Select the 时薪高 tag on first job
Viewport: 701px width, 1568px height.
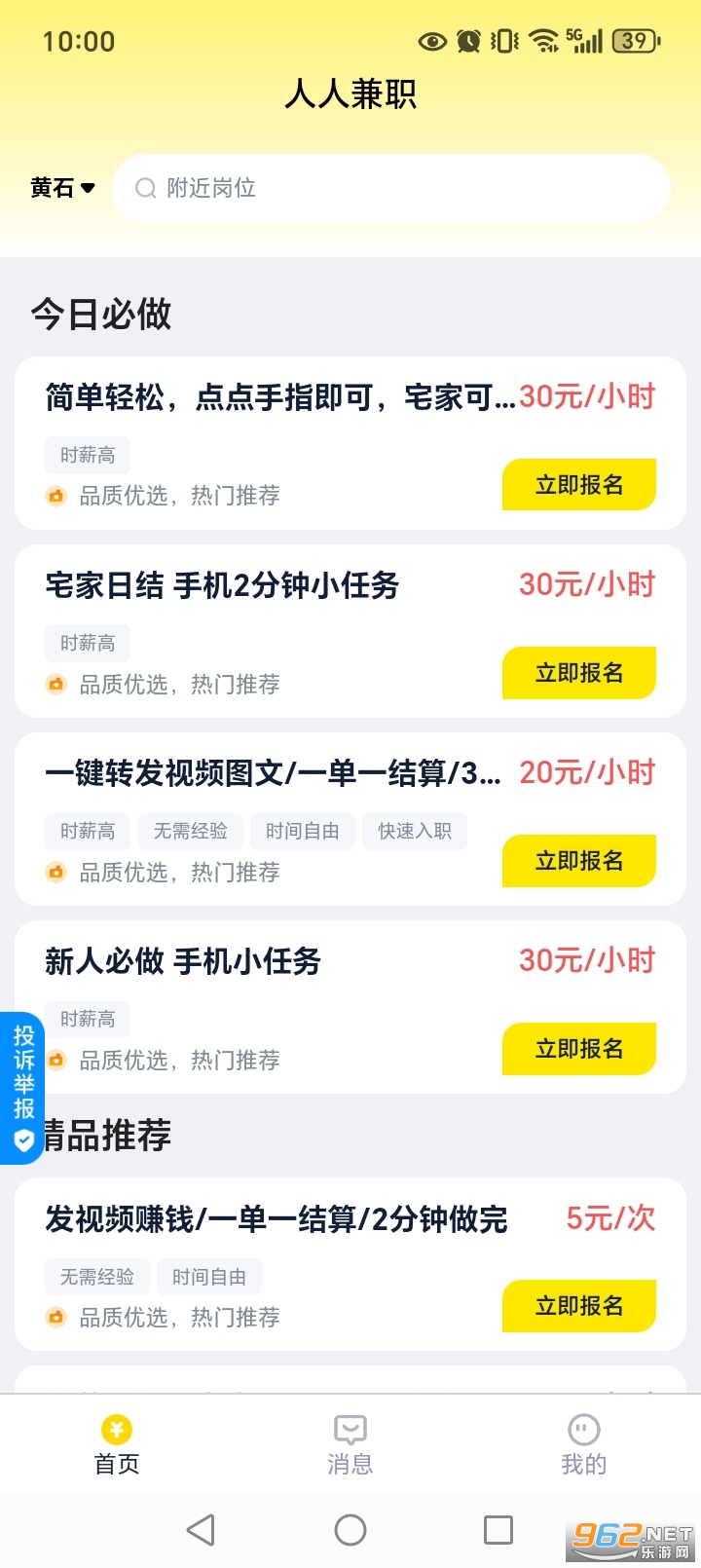click(x=87, y=454)
